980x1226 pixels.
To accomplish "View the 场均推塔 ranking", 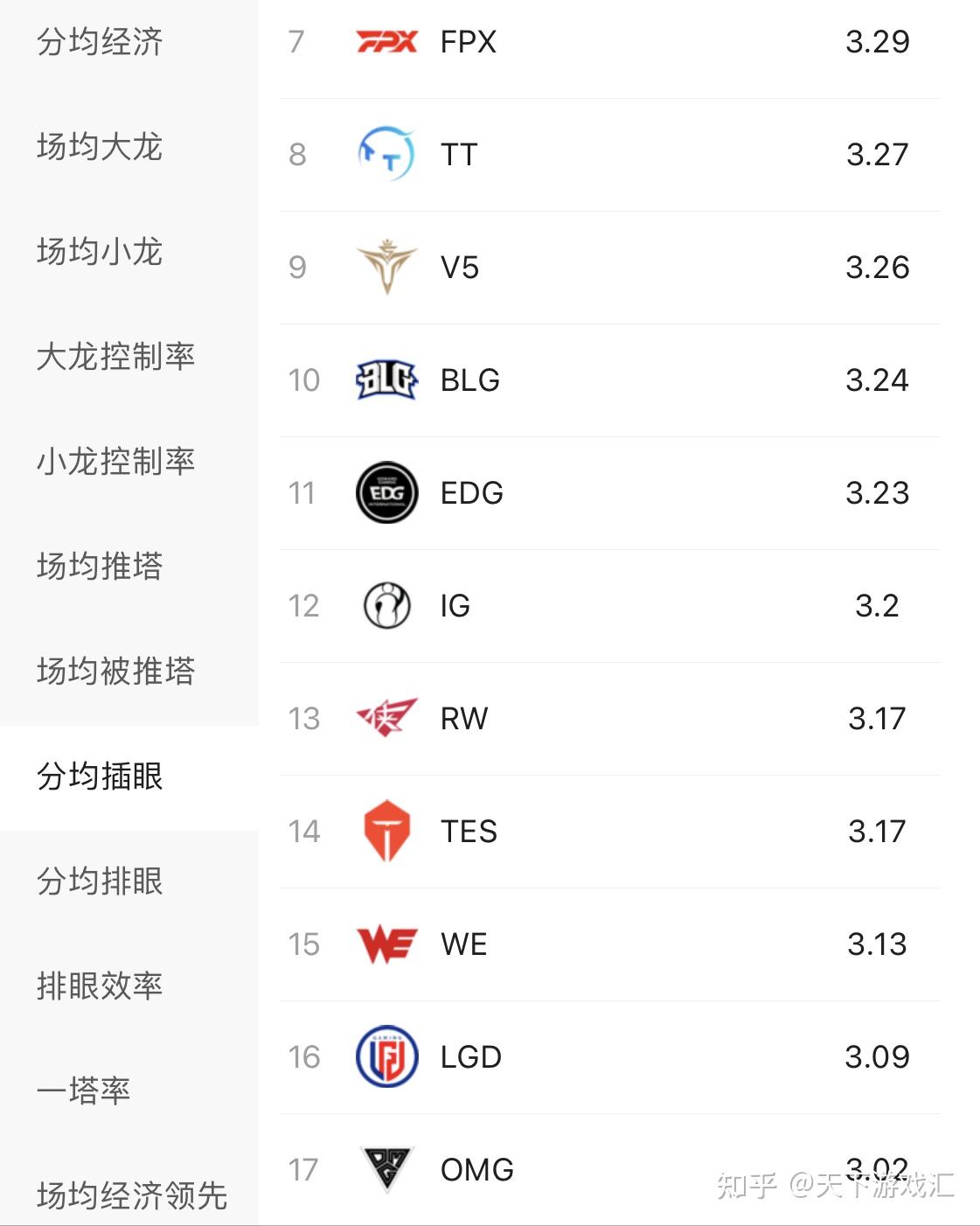I will [x=100, y=567].
